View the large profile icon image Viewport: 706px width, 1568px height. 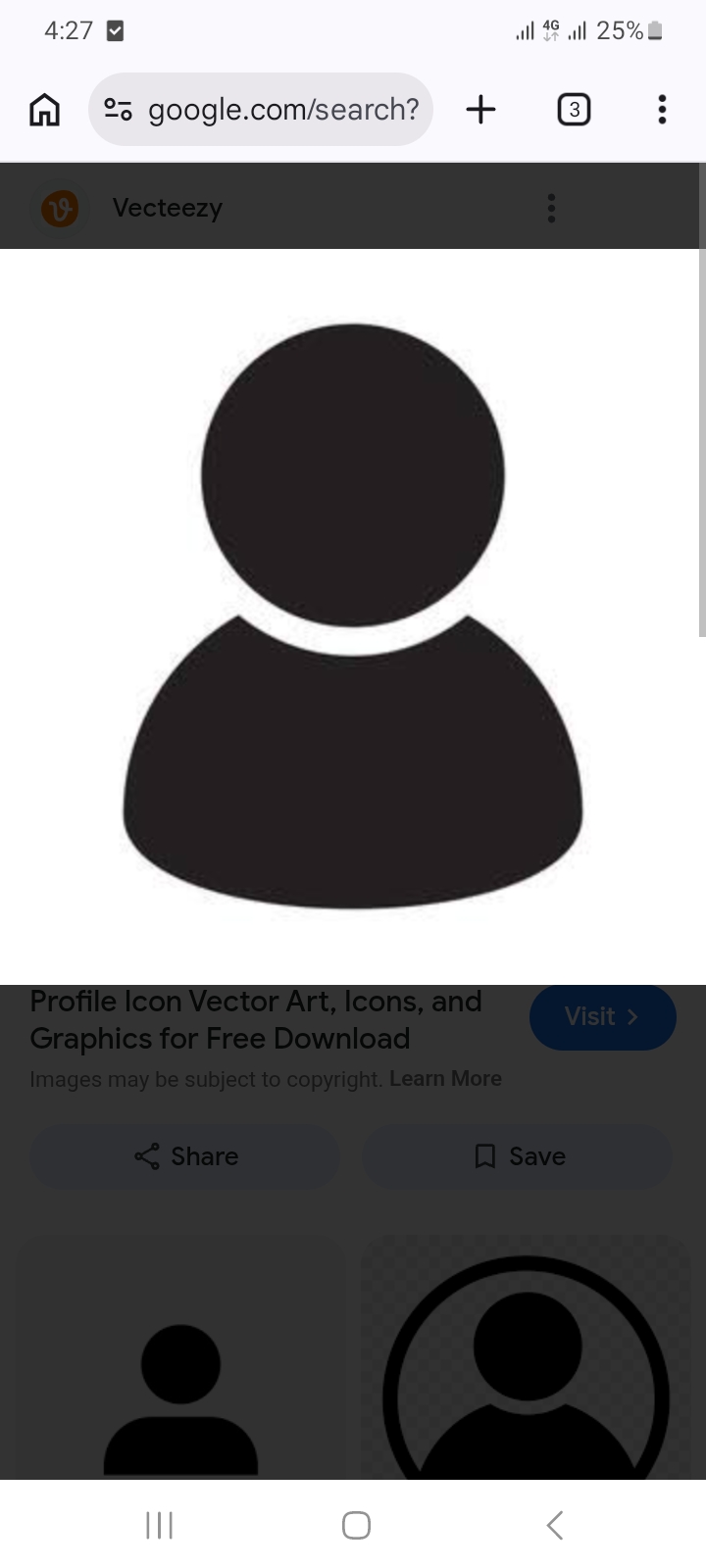coord(353,615)
